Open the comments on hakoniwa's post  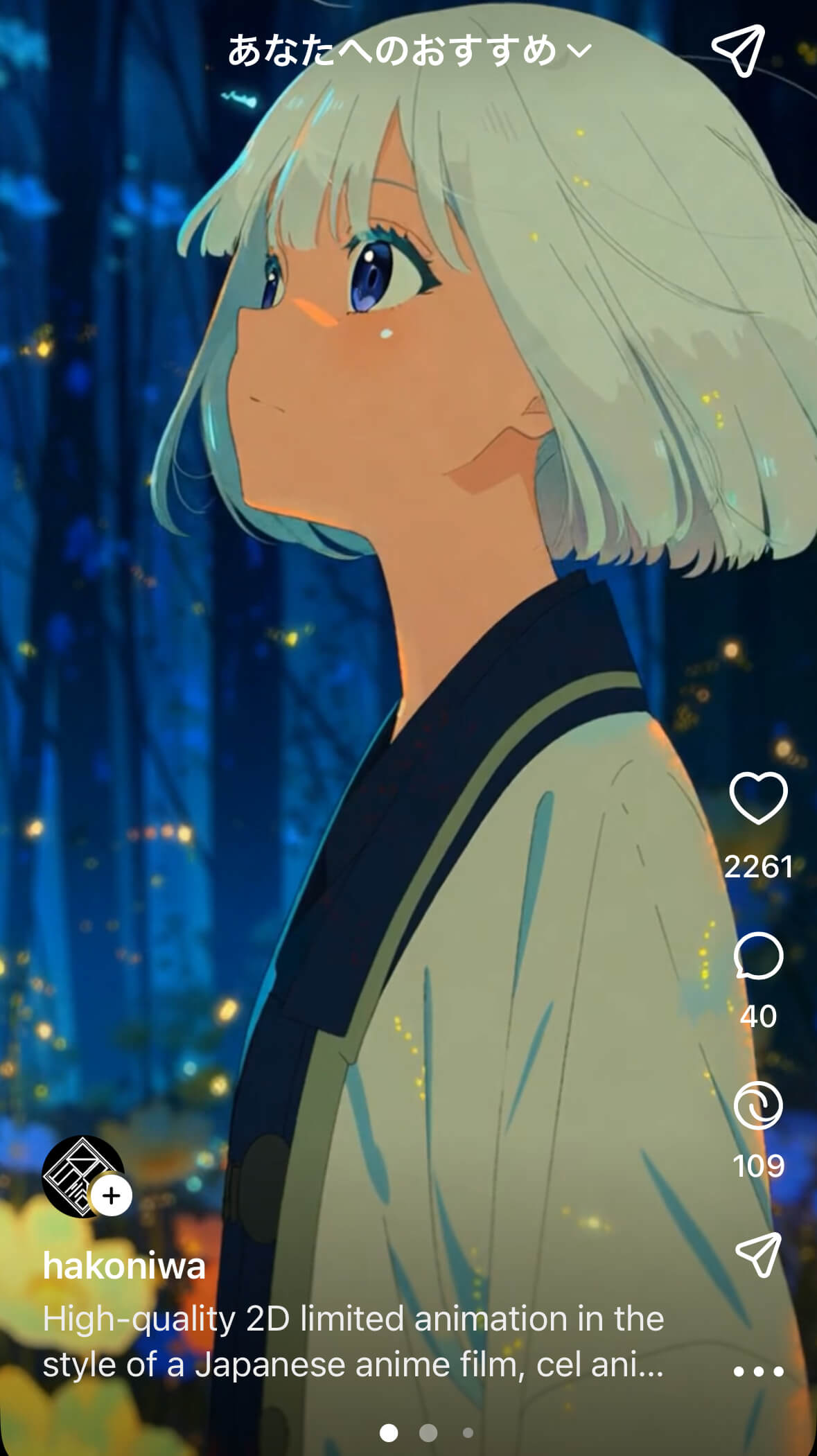[758, 956]
